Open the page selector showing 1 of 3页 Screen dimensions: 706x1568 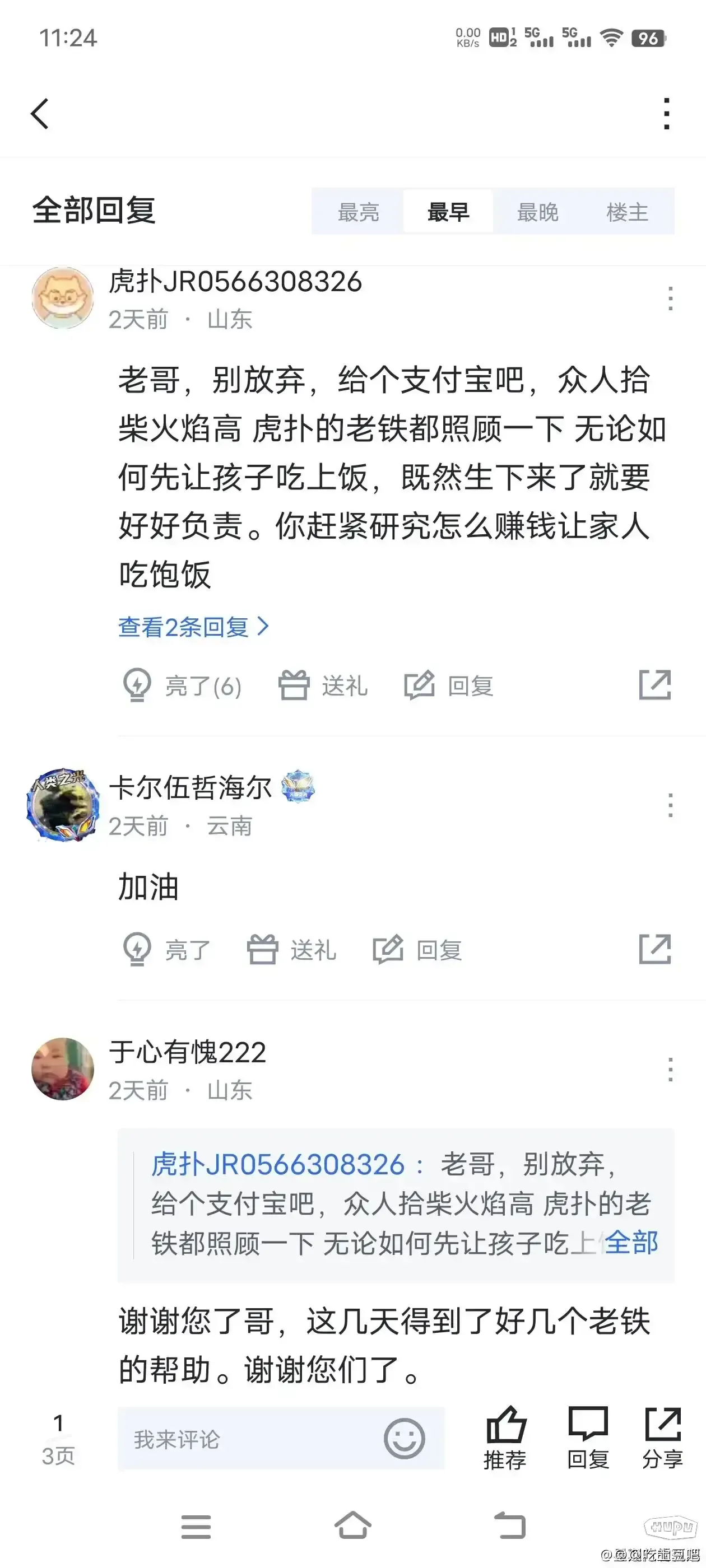(58, 1439)
